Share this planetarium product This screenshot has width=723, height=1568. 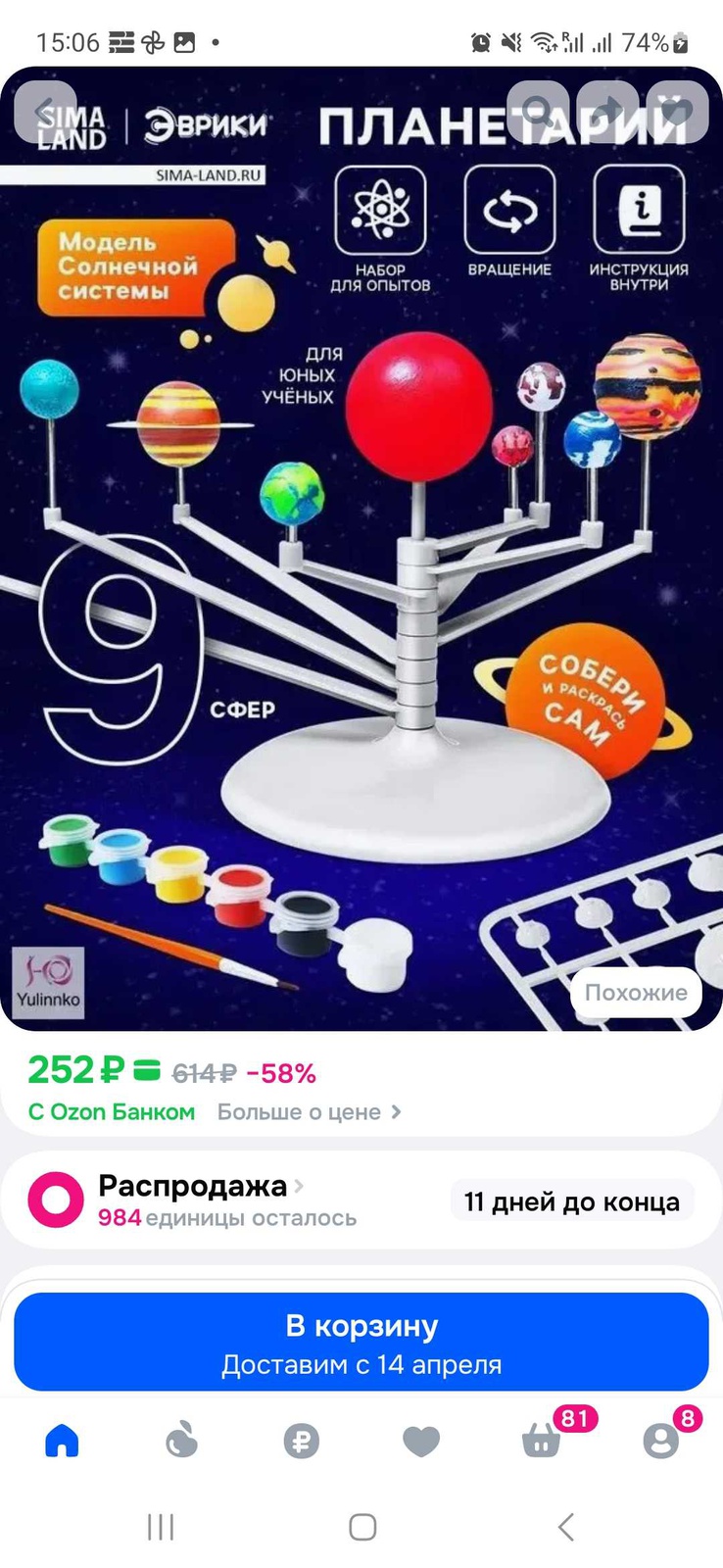coord(609,111)
